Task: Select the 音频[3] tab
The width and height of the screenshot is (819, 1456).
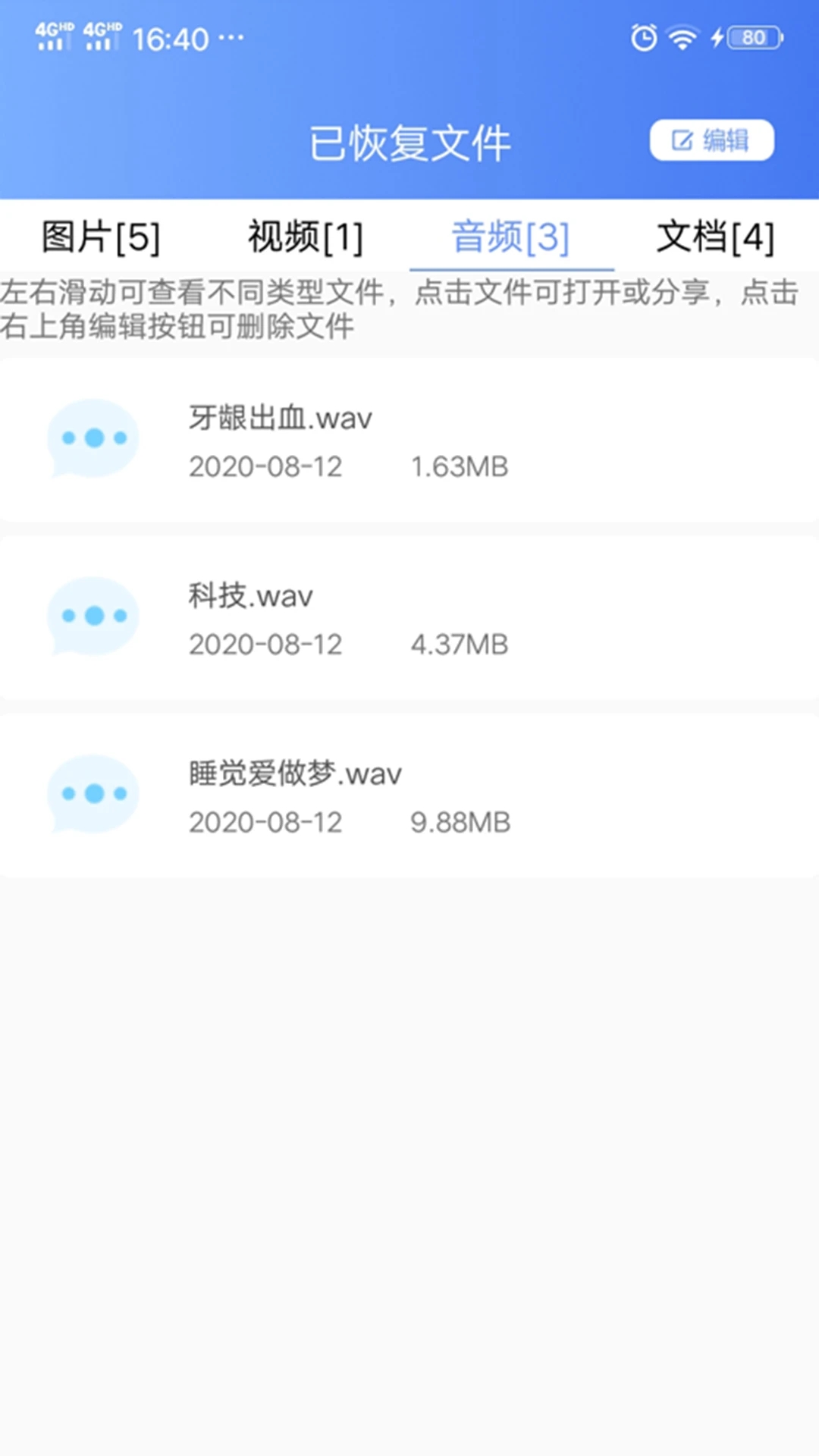Action: (510, 237)
